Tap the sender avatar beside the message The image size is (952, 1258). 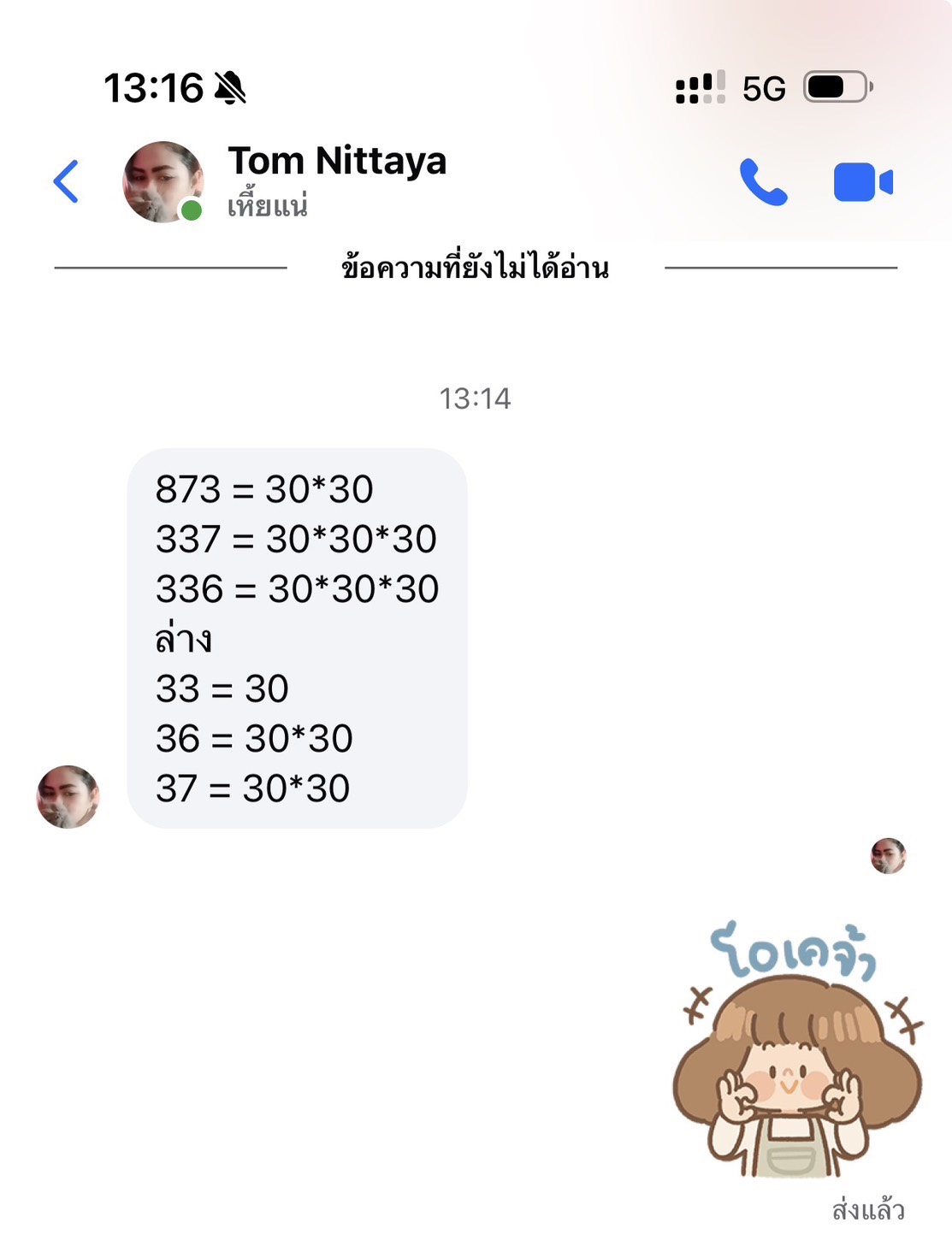(68, 796)
